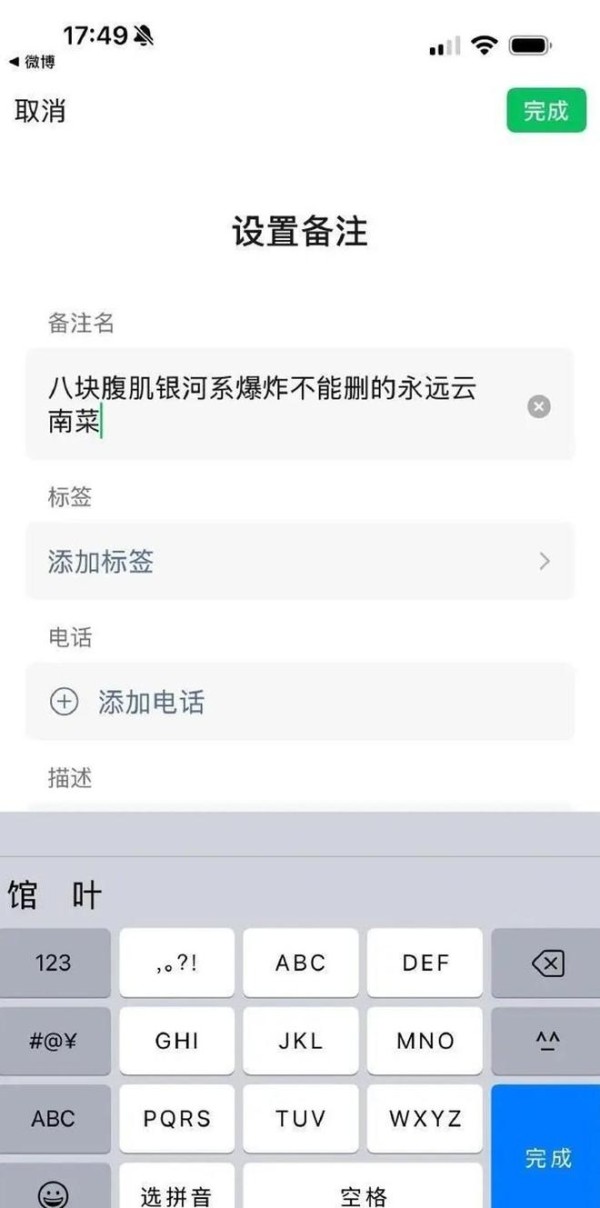Switch keyboard to 123 numbers
Screen dimensions: 600x1208
[x=54, y=963]
